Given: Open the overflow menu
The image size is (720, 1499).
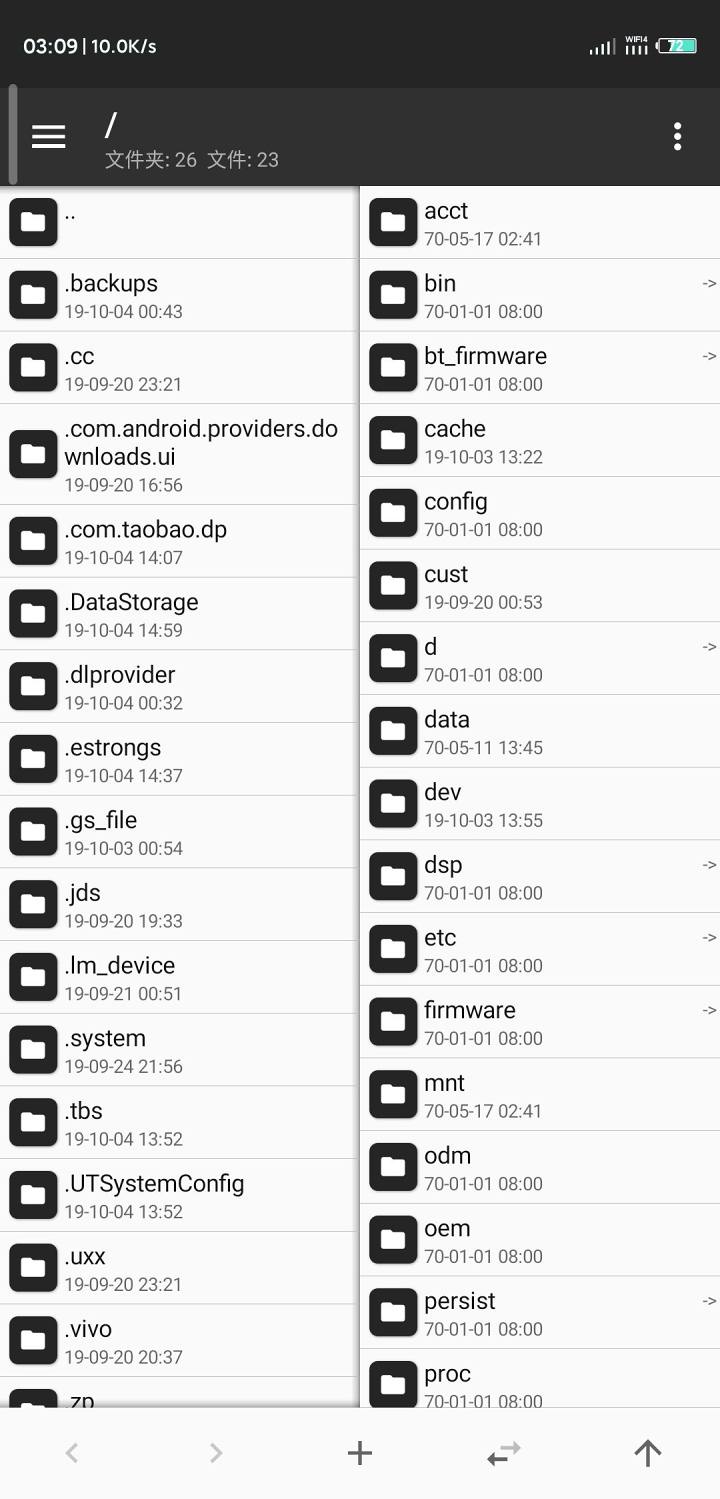Looking at the screenshot, I should click(677, 137).
